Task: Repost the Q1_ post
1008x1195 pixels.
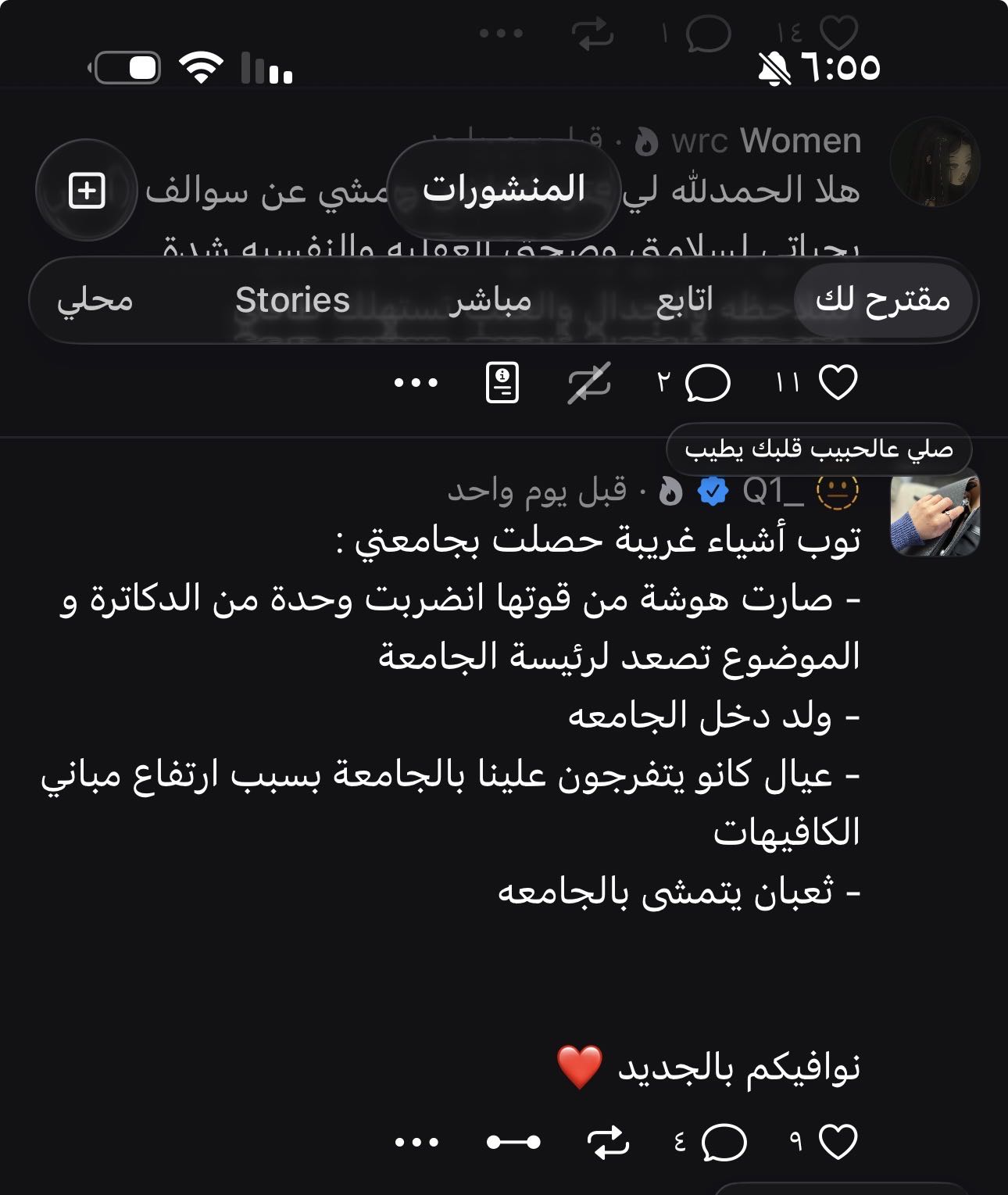Action: click(x=608, y=1142)
